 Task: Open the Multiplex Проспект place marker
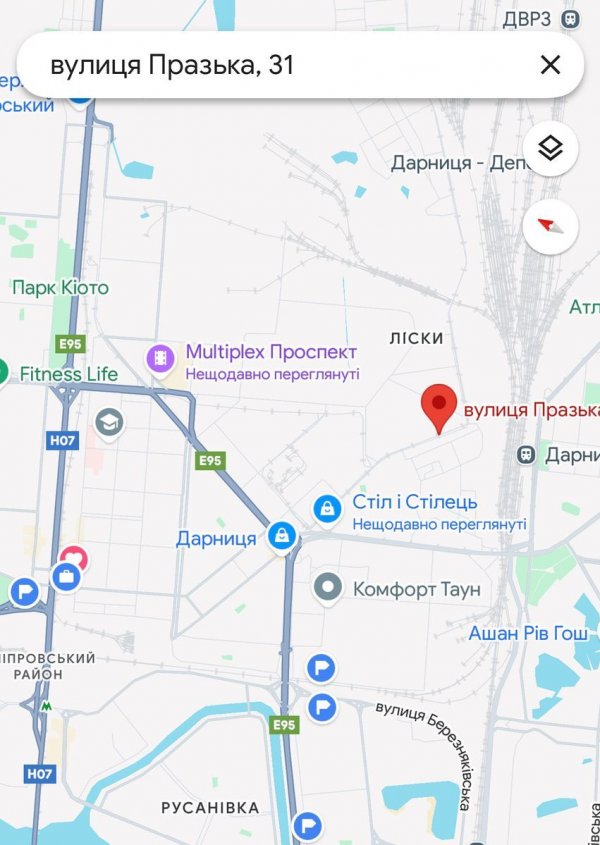(160, 356)
